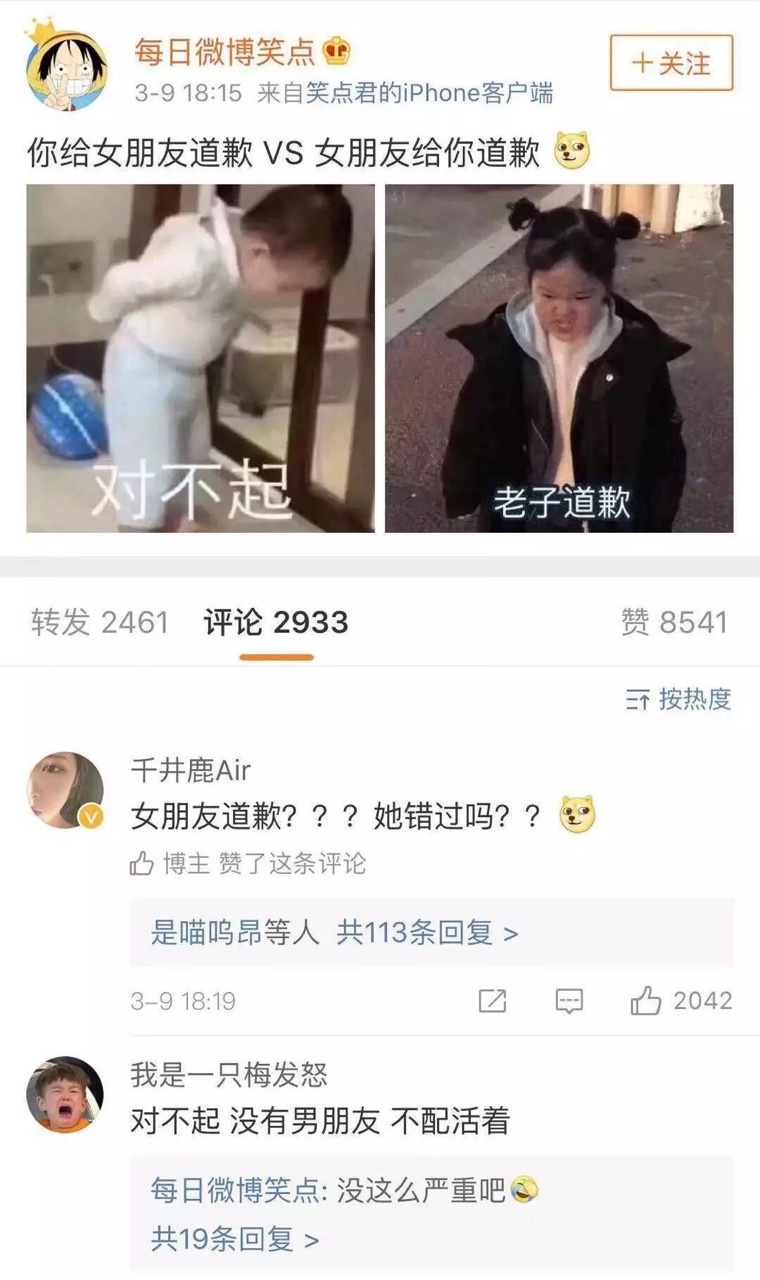Screen dimensions: 760x1280
Task: Open 每日微博笑点 profile avatar
Action: coord(65,65)
